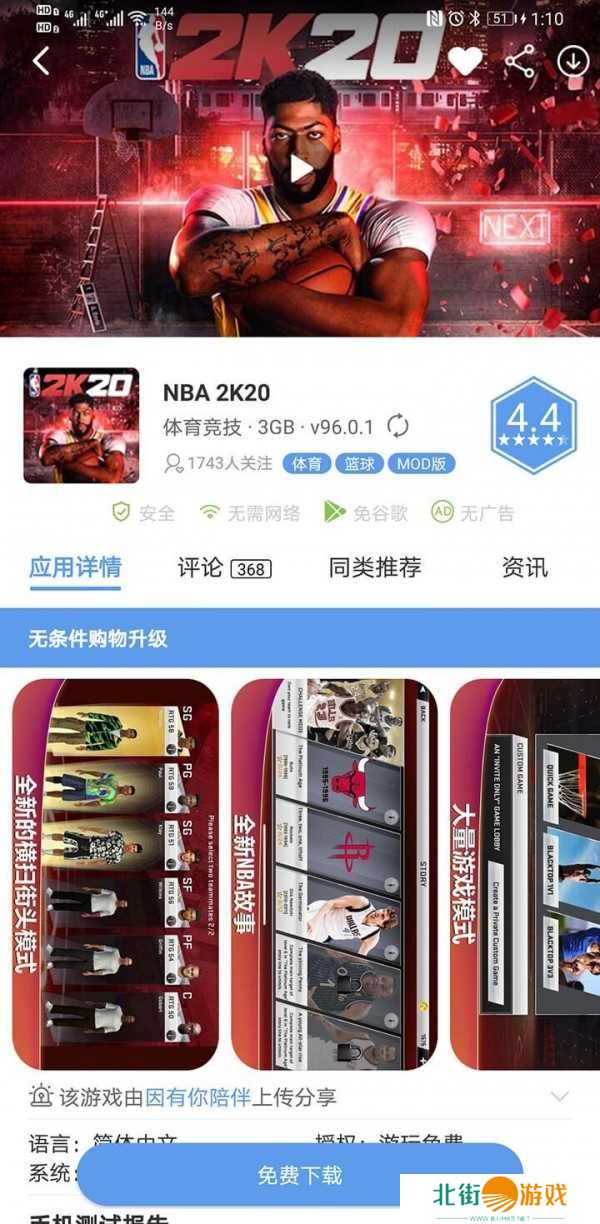The image size is (600, 1224).
Task: Open the 4.4 rating badge
Action: pyautogui.click(x=533, y=425)
